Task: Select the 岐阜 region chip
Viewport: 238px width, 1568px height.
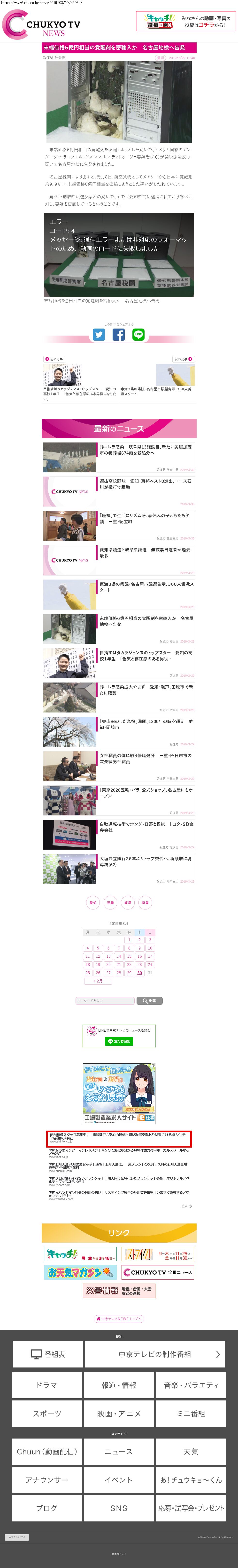Action: point(128,903)
